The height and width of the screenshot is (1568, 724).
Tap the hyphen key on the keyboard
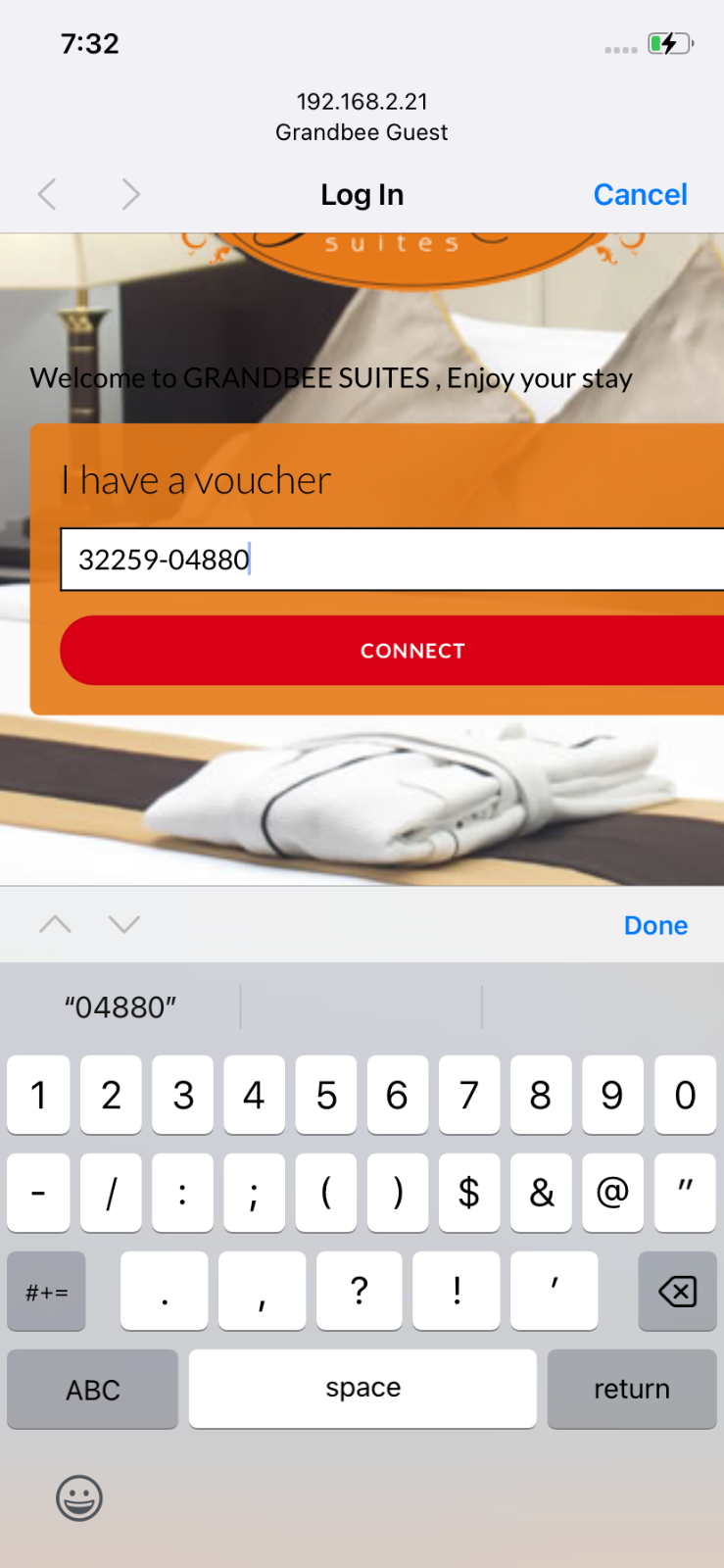38,1193
